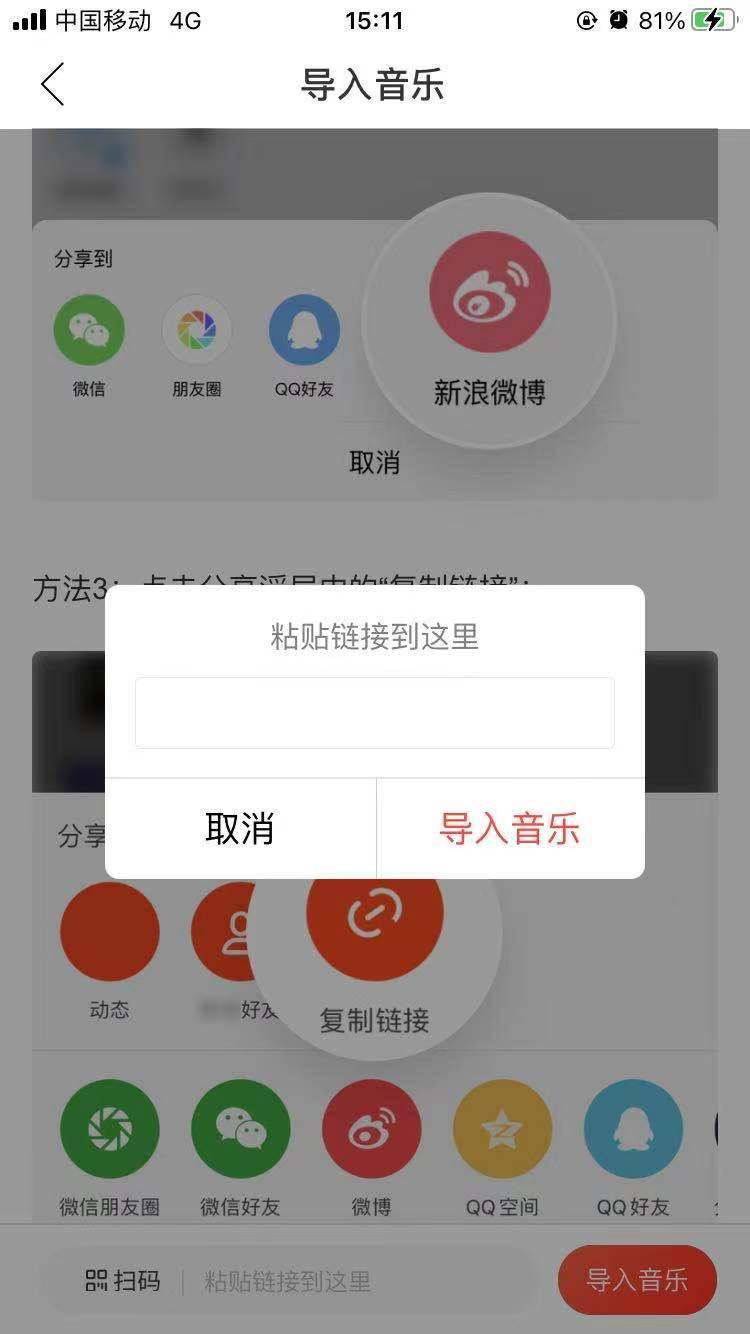Cancel the paste link dialog
The height and width of the screenshot is (1334, 750).
tap(240, 829)
